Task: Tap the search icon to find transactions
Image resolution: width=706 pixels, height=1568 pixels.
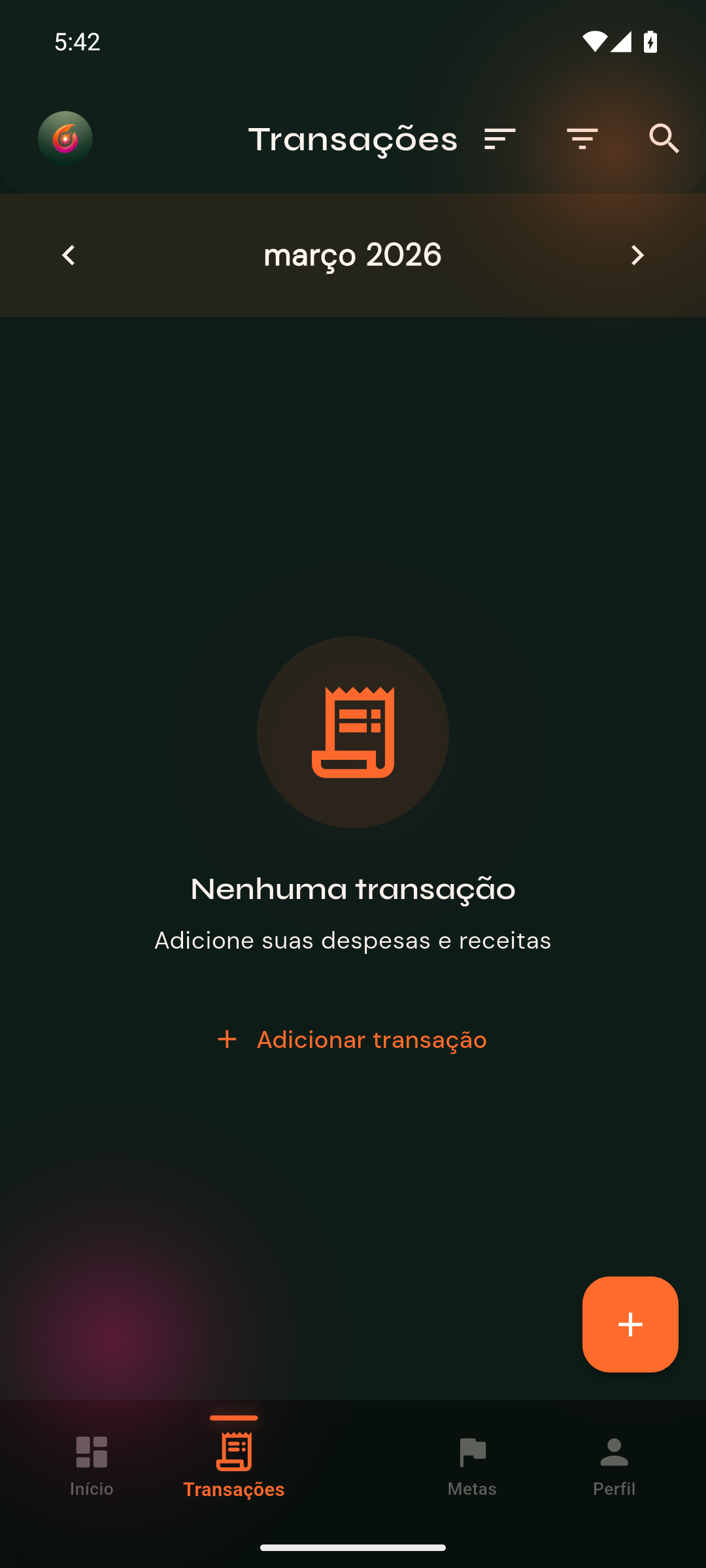Action: [x=663, y=138]
